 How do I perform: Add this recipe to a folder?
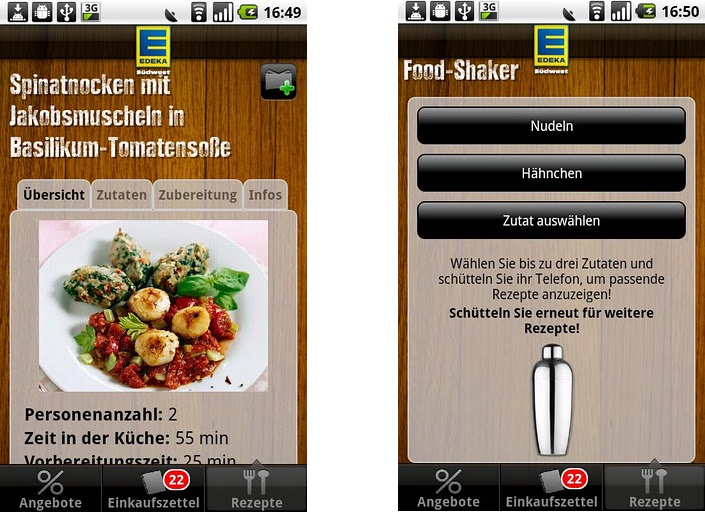pyautogui.click(x=278, y=81)
